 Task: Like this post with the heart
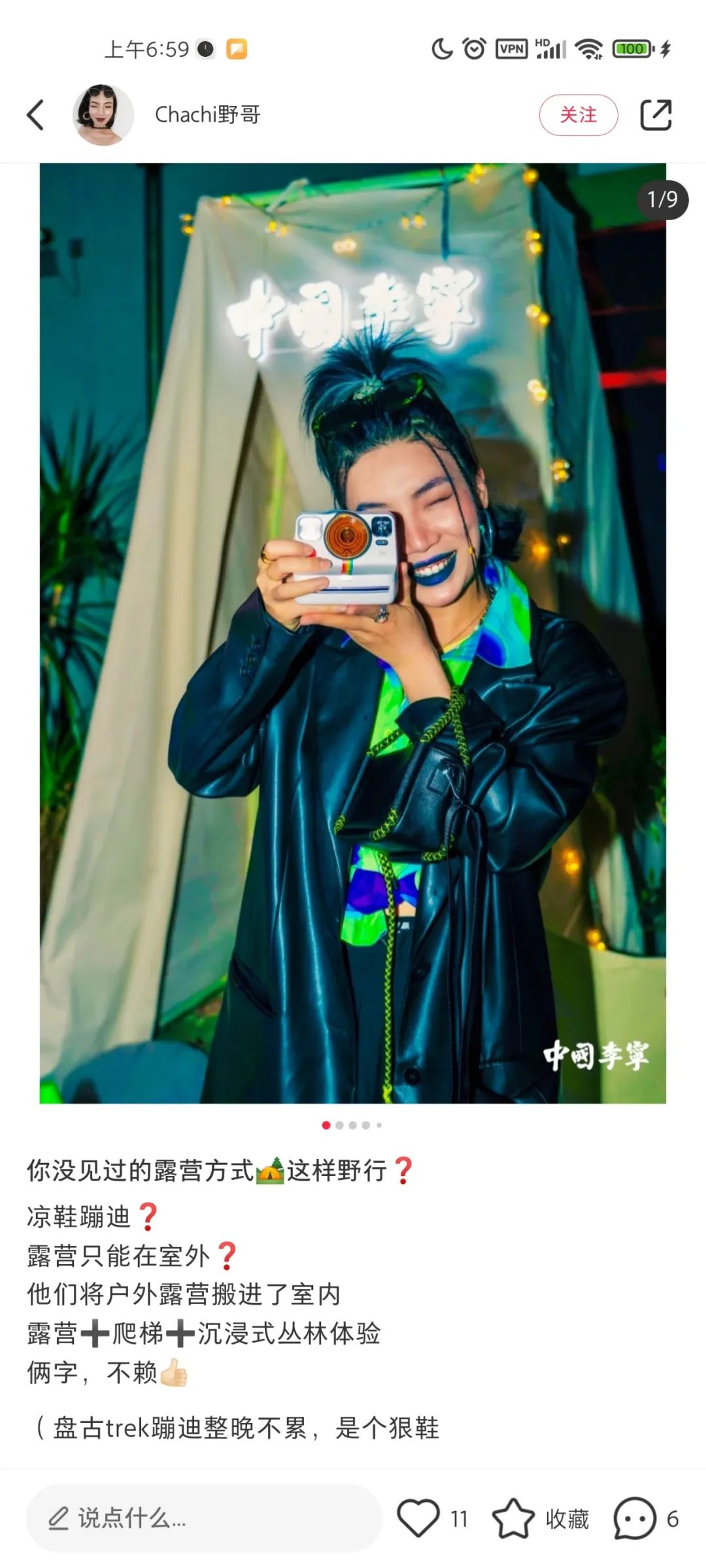pos(418,1518)
